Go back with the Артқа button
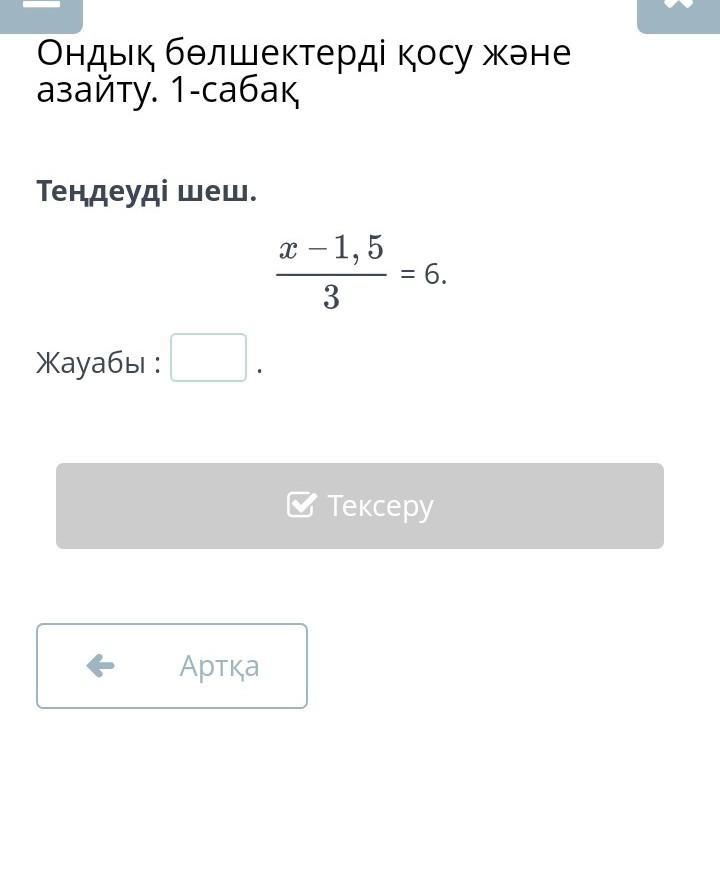 pyautogui.click(x=172, y=666)
